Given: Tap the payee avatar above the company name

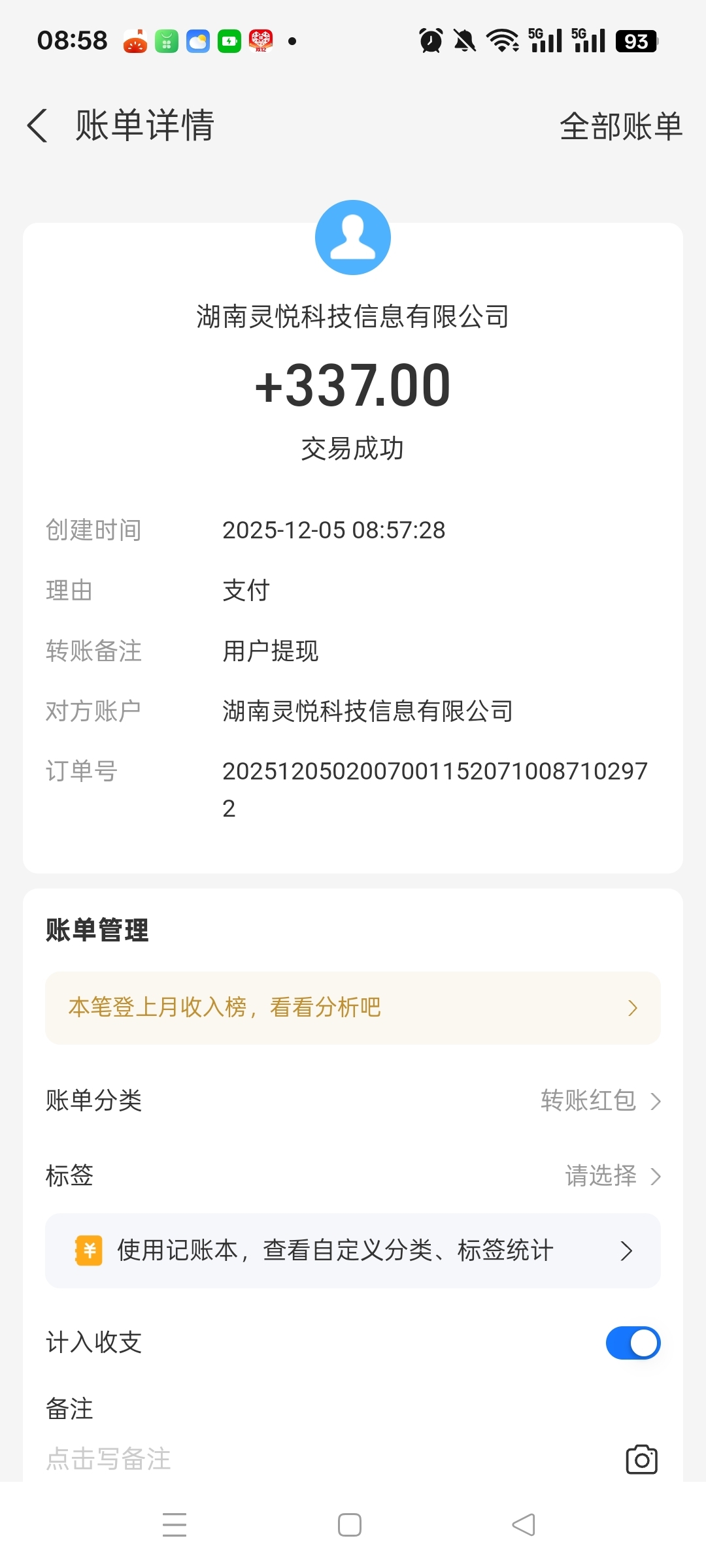Looking at the screenshot, I should (x=352, y=237).
